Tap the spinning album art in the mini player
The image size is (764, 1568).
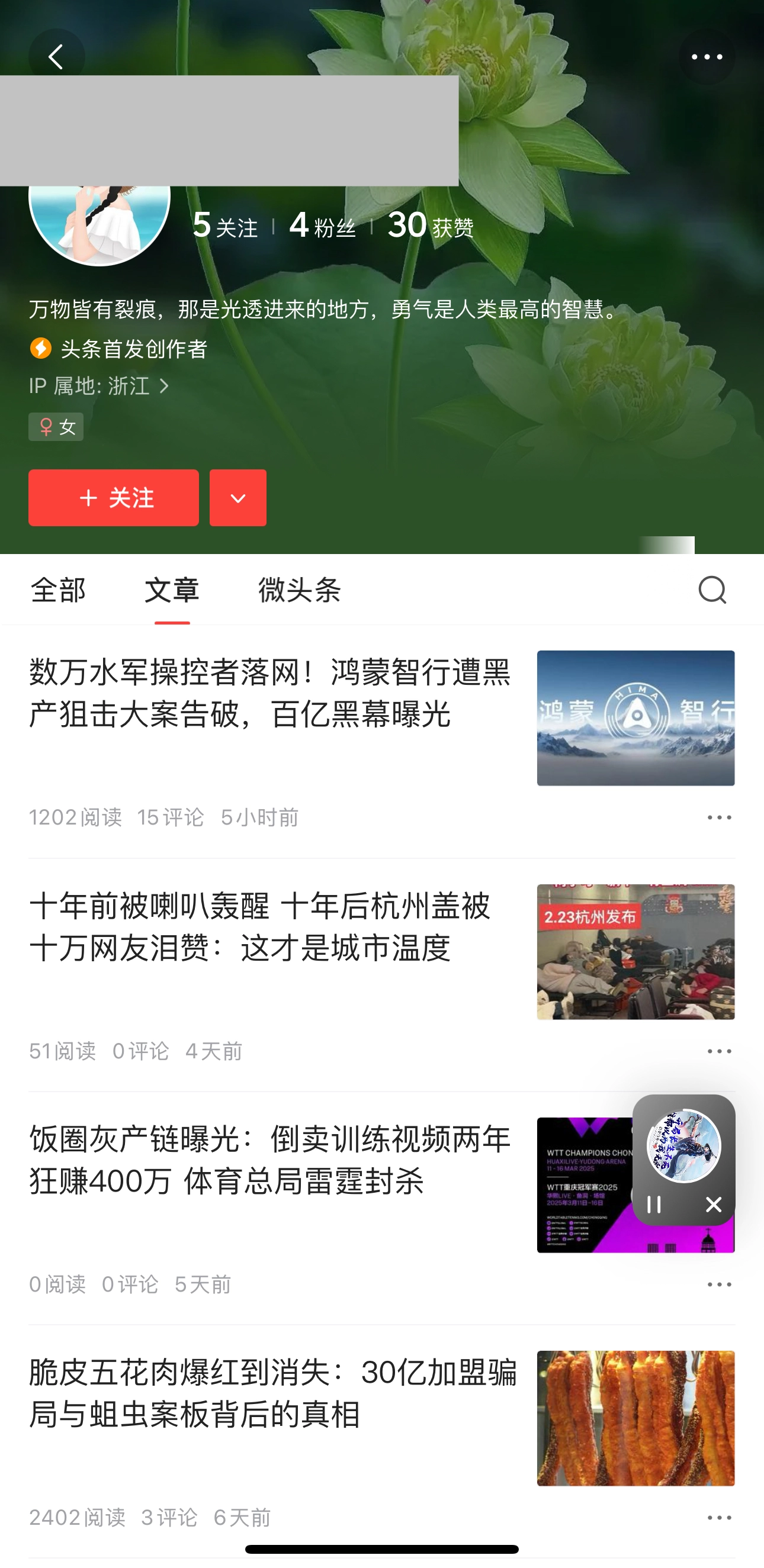coord(684,1146)
